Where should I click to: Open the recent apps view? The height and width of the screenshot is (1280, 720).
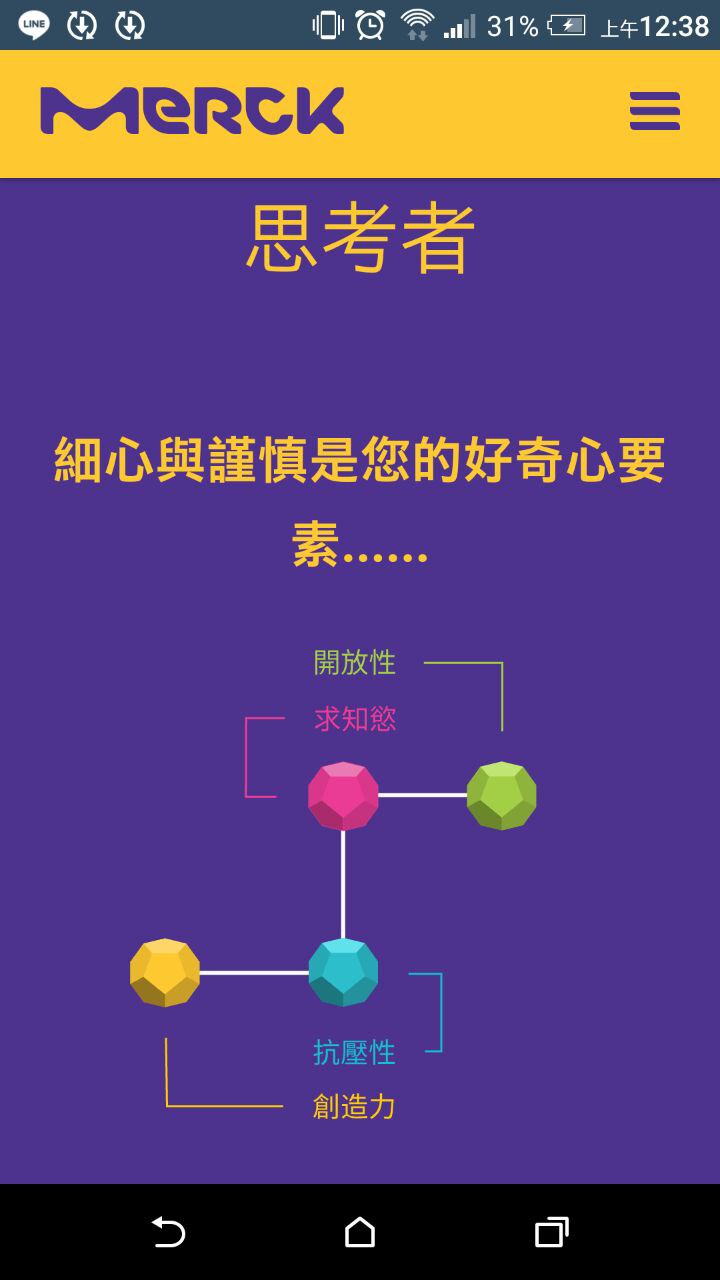click(551, 1232)
